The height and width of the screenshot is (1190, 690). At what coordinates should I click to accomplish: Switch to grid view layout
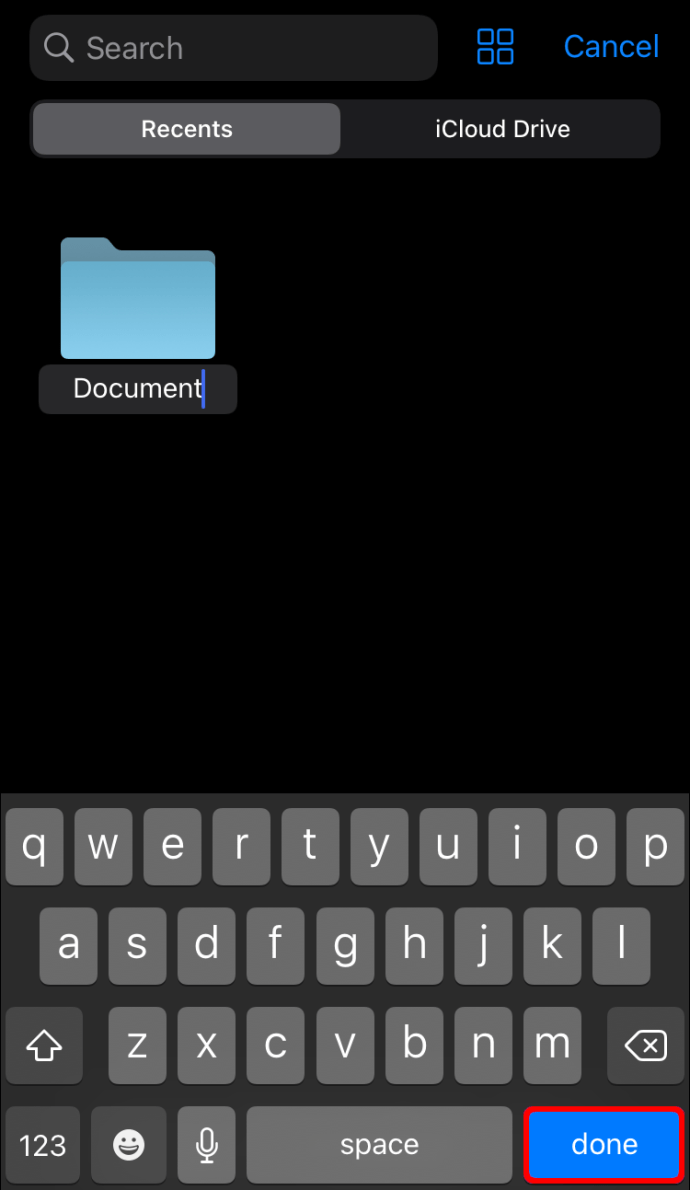[x=495, y=47]
